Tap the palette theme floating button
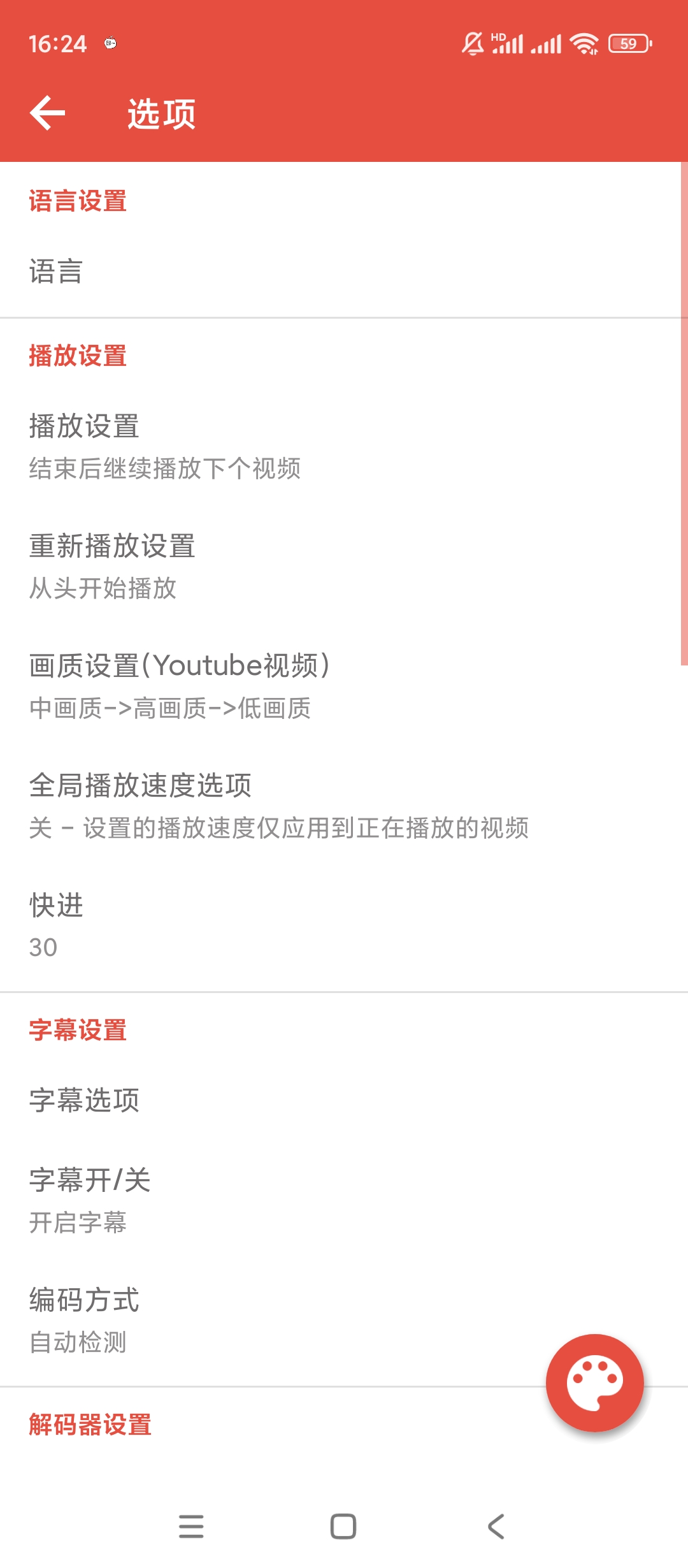The height and width of the screenshot is (1568, 688). coord(594,1383)
